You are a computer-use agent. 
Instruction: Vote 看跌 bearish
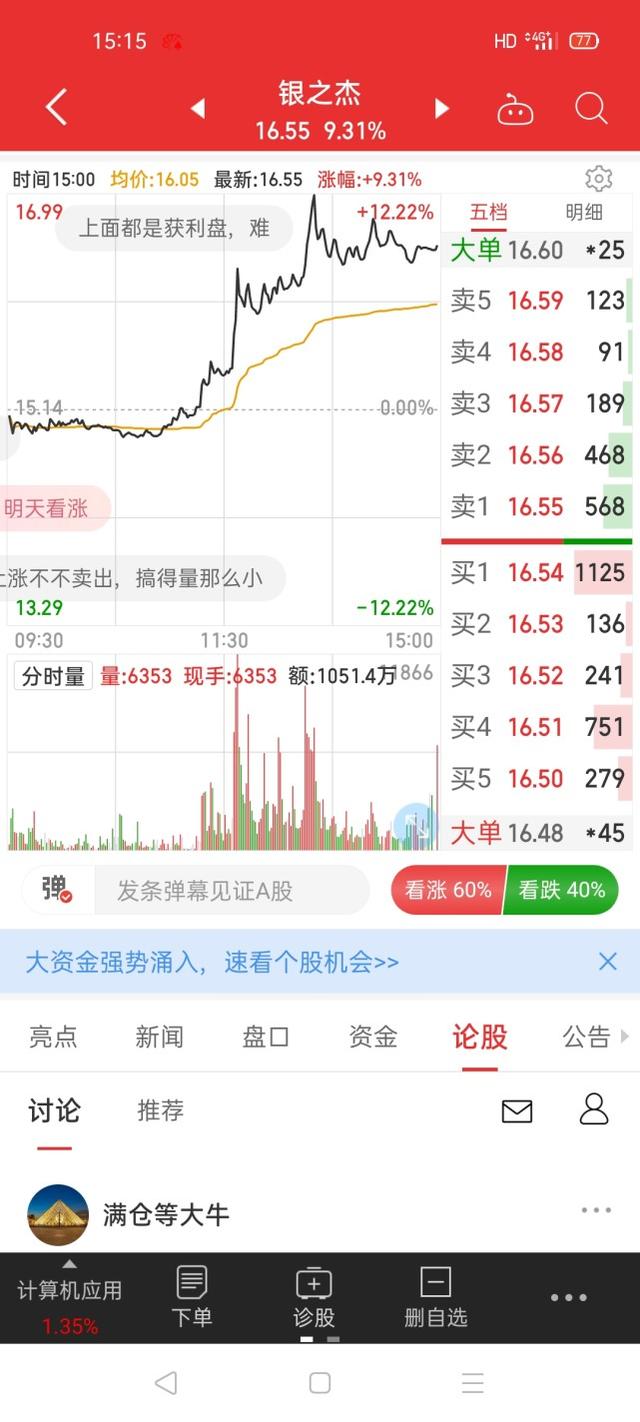pos(562,890)
